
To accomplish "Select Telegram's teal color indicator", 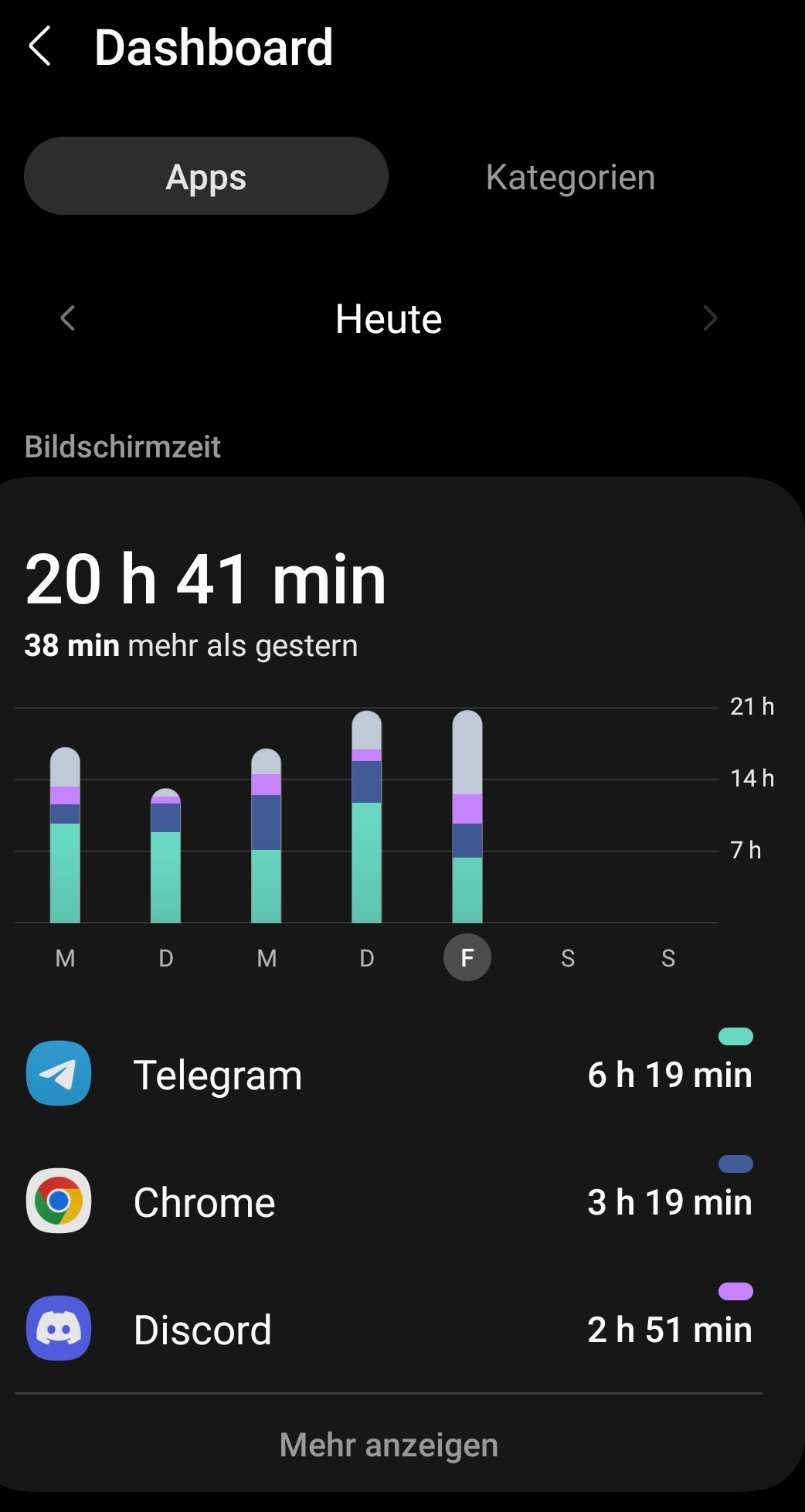I will [x=735, y=1035].
